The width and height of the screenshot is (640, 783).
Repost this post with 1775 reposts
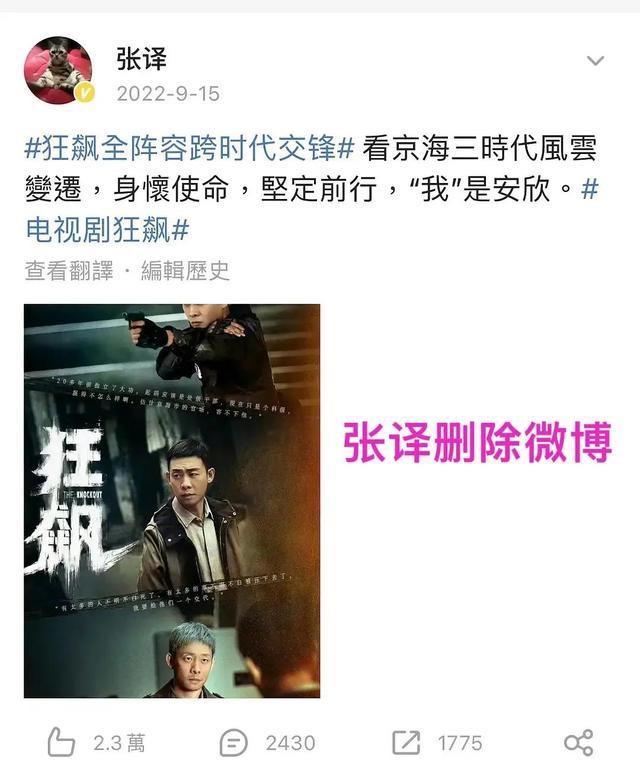coord(406,743)
